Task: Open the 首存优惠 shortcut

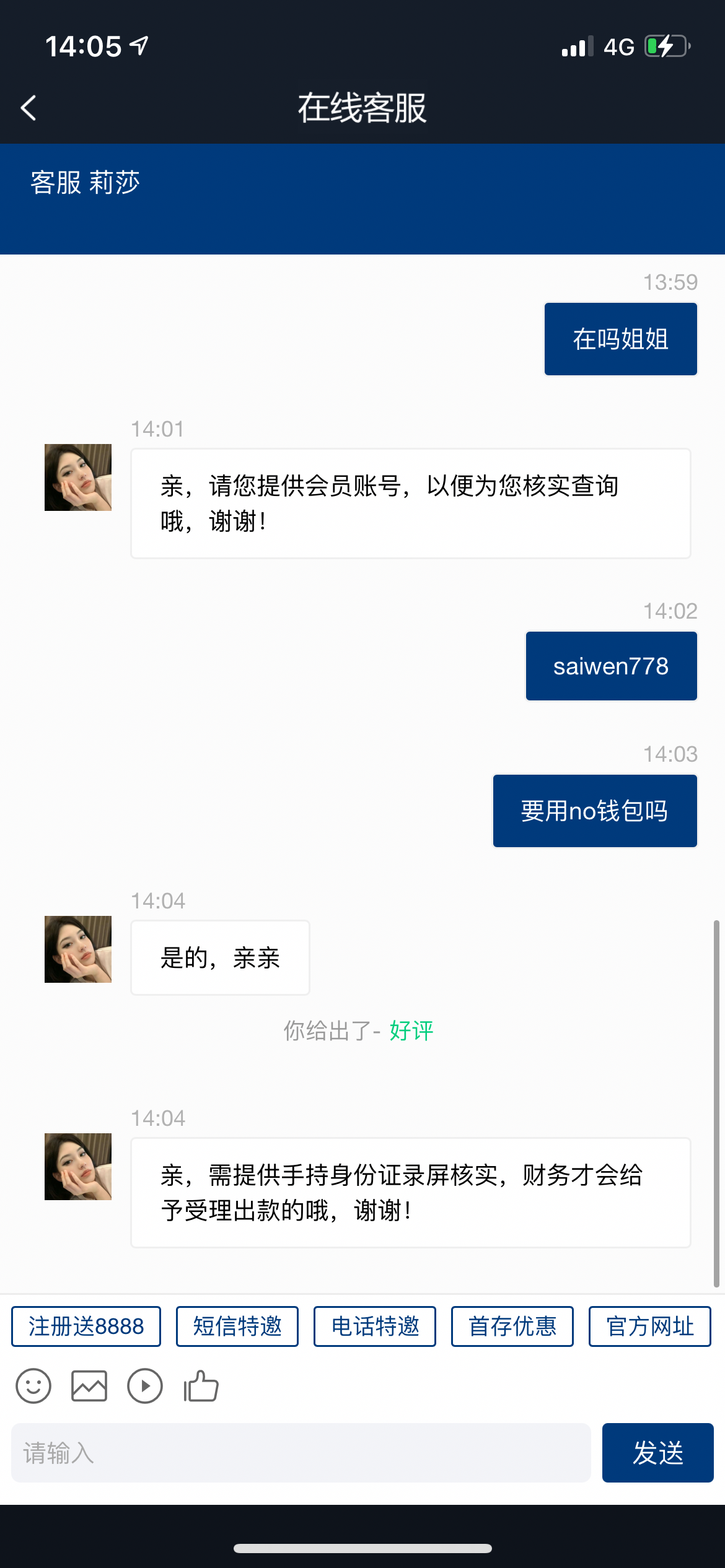Action: point(512,1326)
